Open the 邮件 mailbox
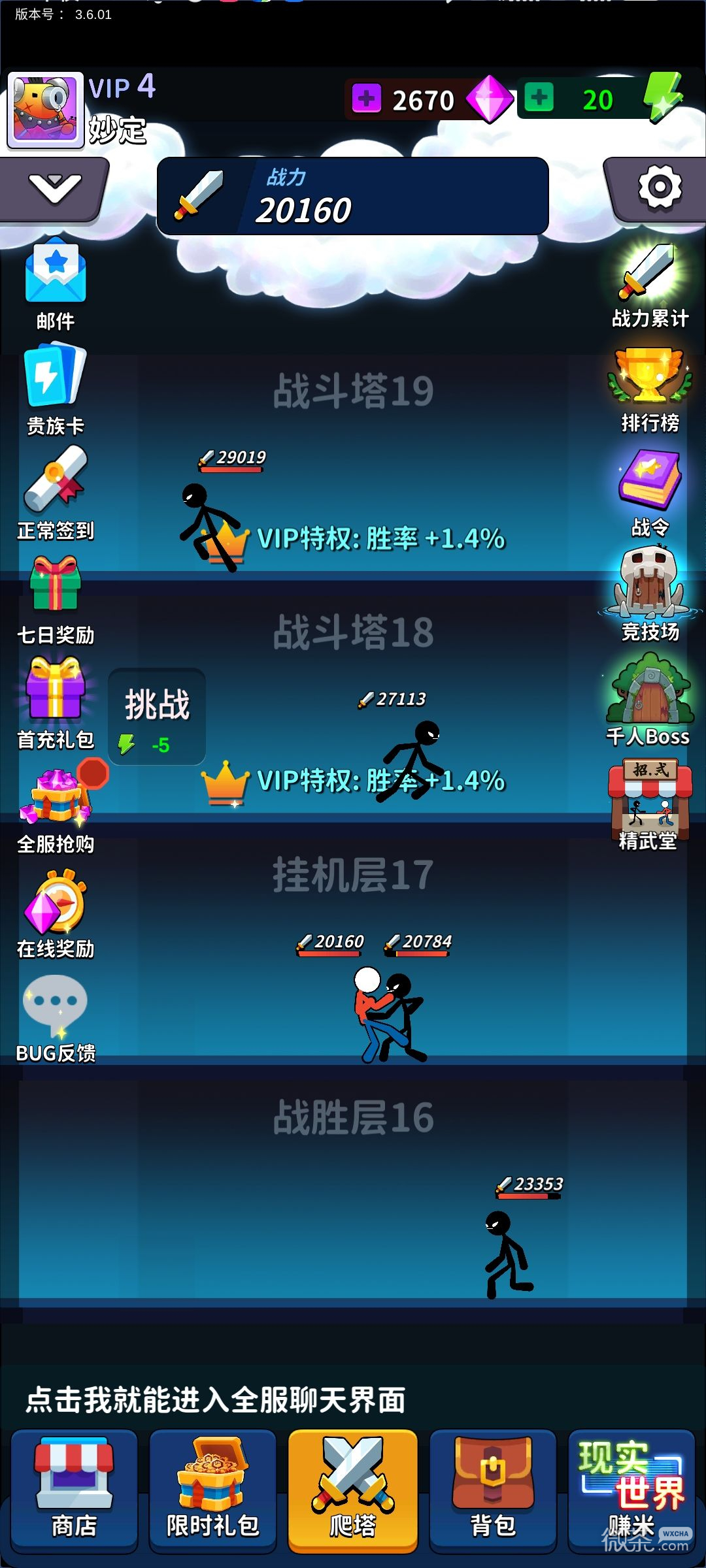Viewport: 706px width, 1568px height. click(x=56, y=284)
